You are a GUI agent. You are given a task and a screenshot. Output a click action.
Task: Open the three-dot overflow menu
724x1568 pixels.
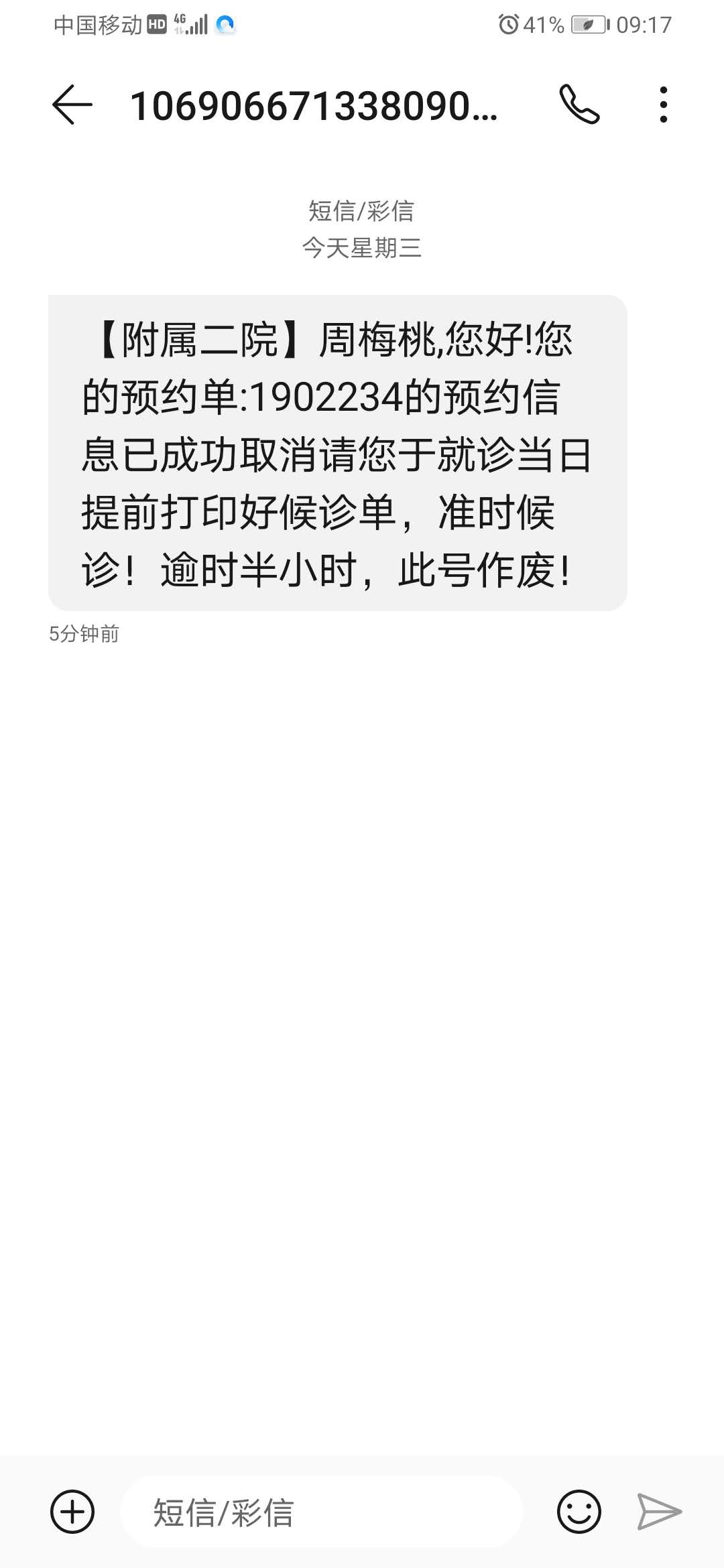pos(663,105)
